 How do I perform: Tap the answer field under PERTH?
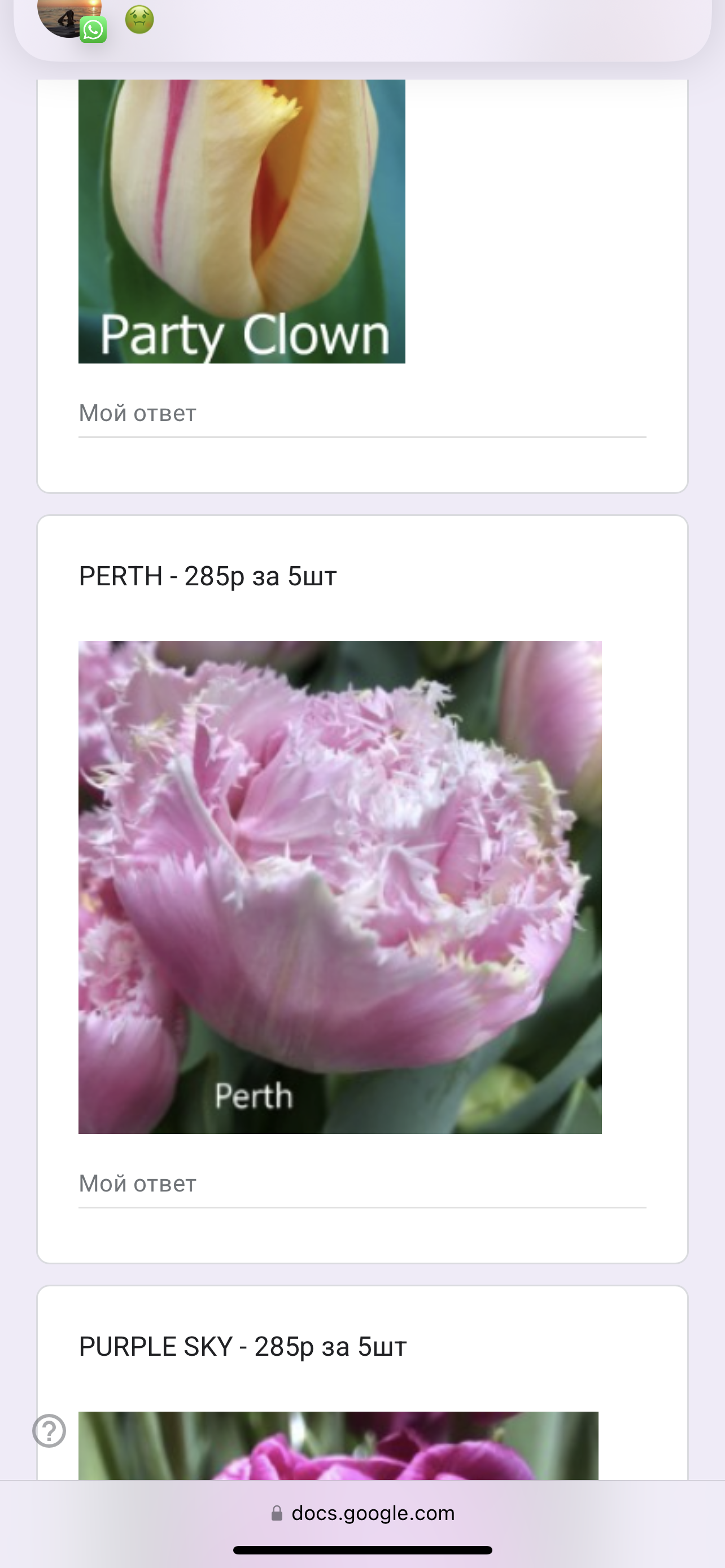[361, 1185]
